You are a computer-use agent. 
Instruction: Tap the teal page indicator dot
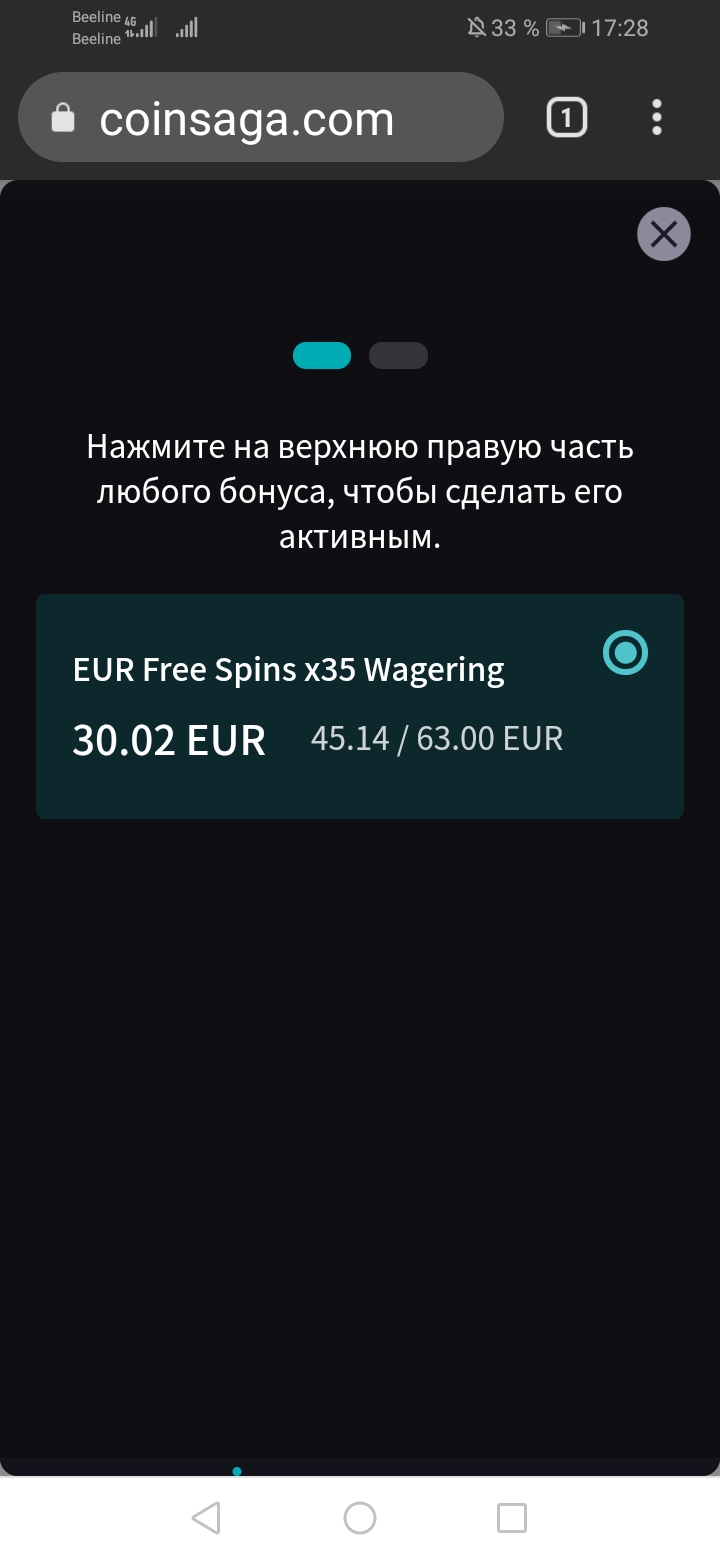pos(237,1470)
